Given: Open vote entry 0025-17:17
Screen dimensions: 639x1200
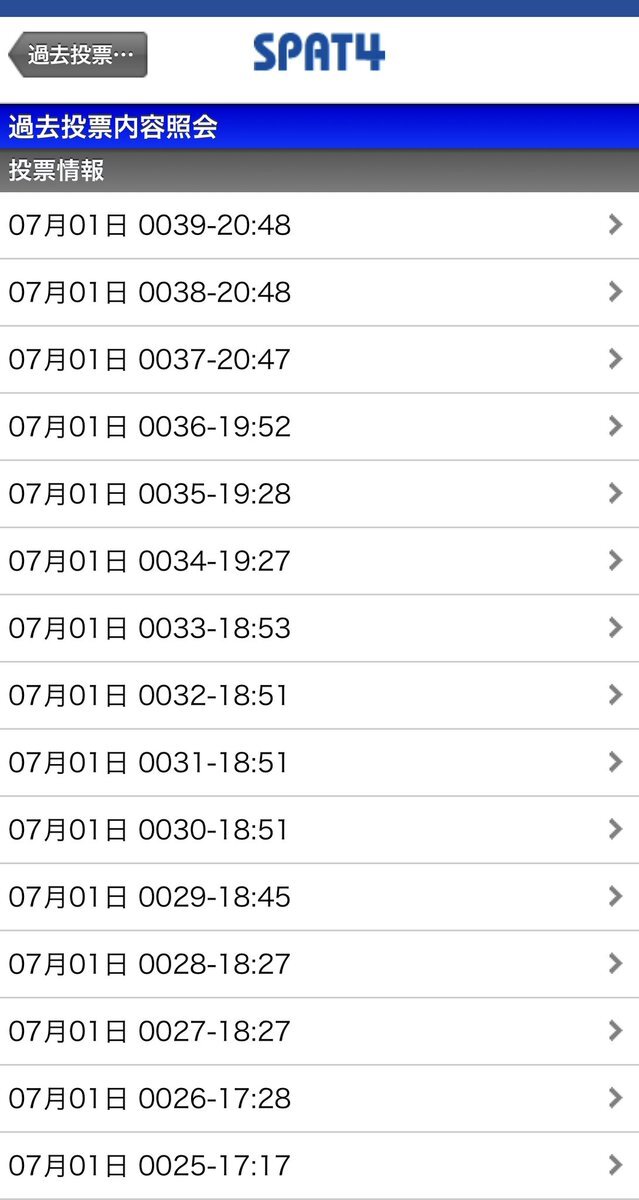Looking at the screenshot, I should (x=319, y=1165).
